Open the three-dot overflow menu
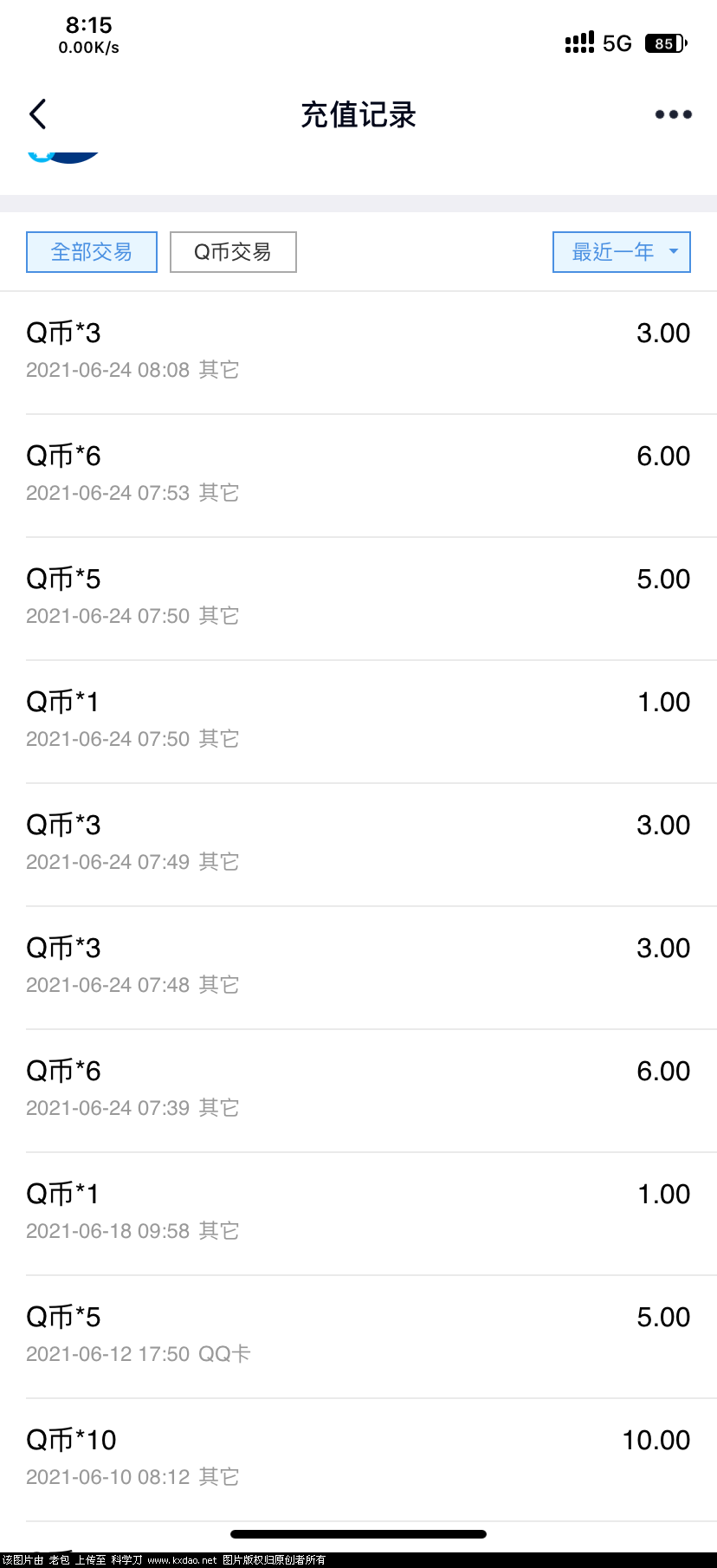The height and width of the screenshot is (1568, 717). click(673, 114)
